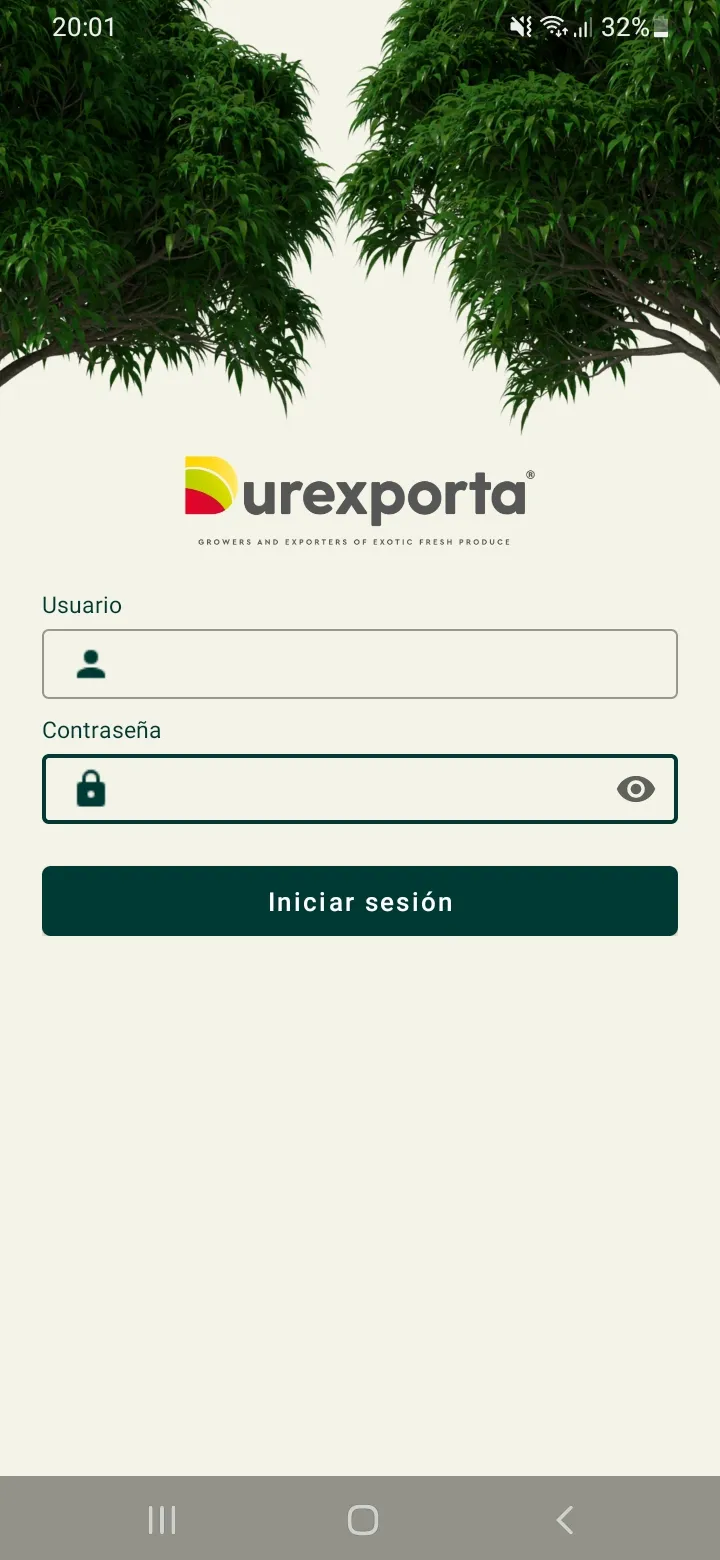Open recent apps with the recents button
The image size is (720, 1560).
coord(161,1519)
